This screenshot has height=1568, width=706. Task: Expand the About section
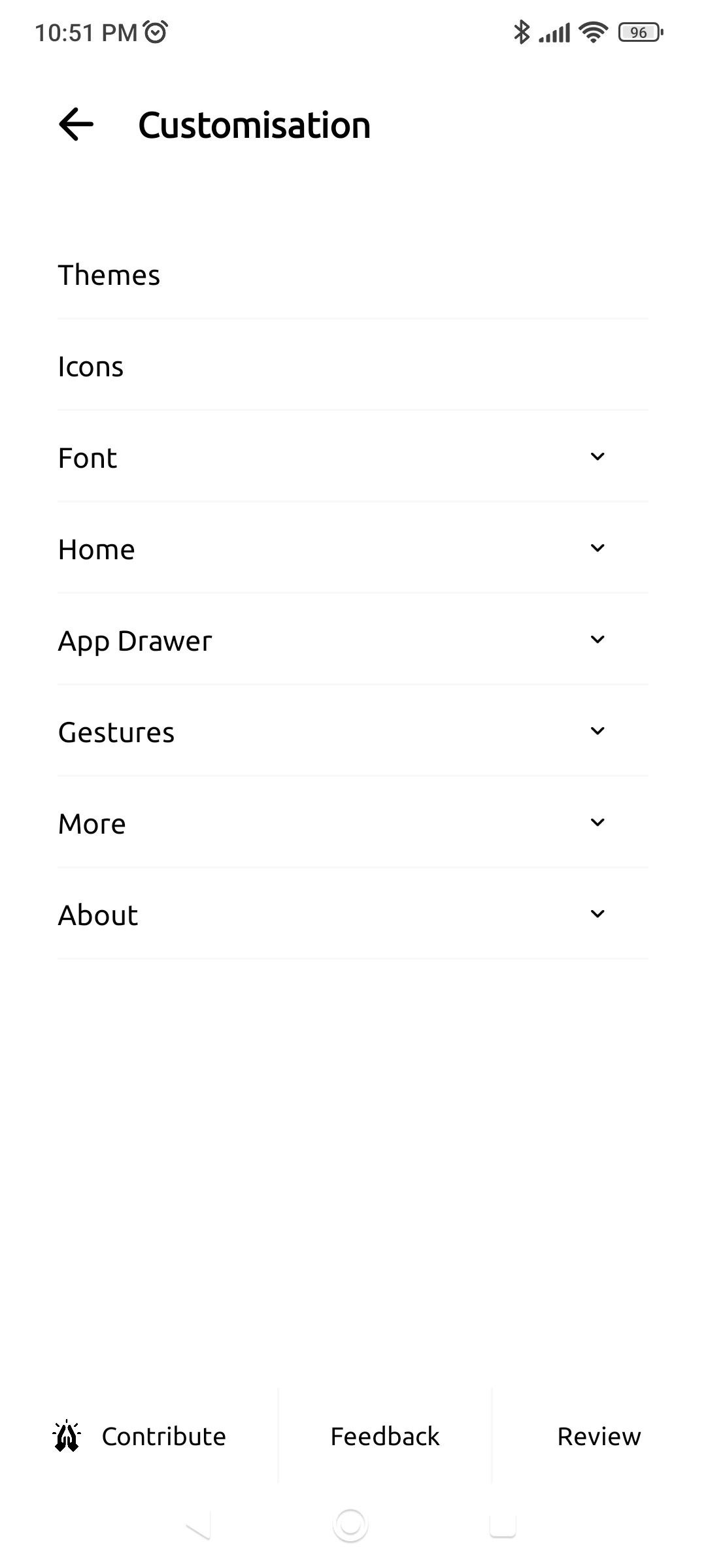[x=353, y=915]
